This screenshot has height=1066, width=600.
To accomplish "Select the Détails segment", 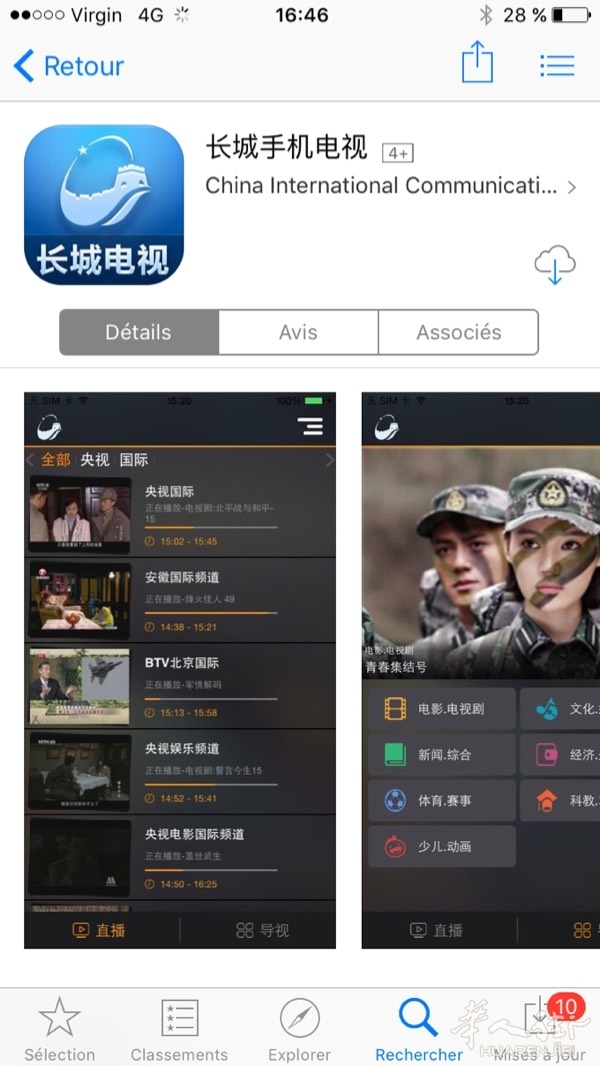I will (139, 332).
